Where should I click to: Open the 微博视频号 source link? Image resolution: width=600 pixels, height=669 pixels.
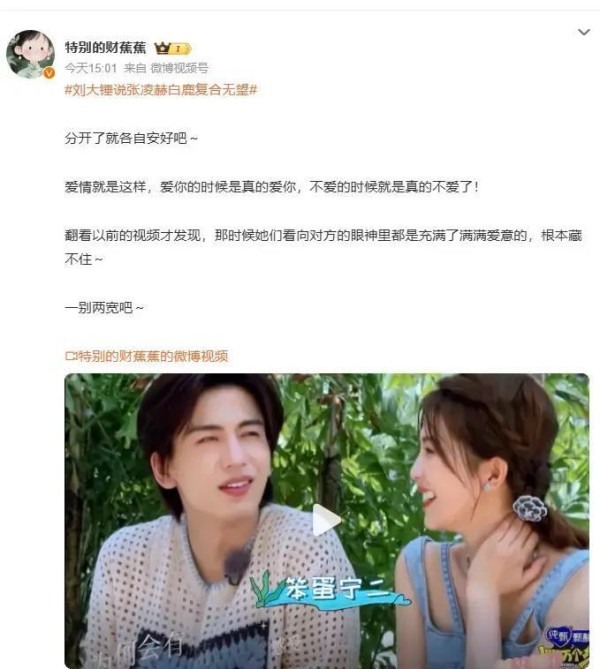click(x=180, y=68)
